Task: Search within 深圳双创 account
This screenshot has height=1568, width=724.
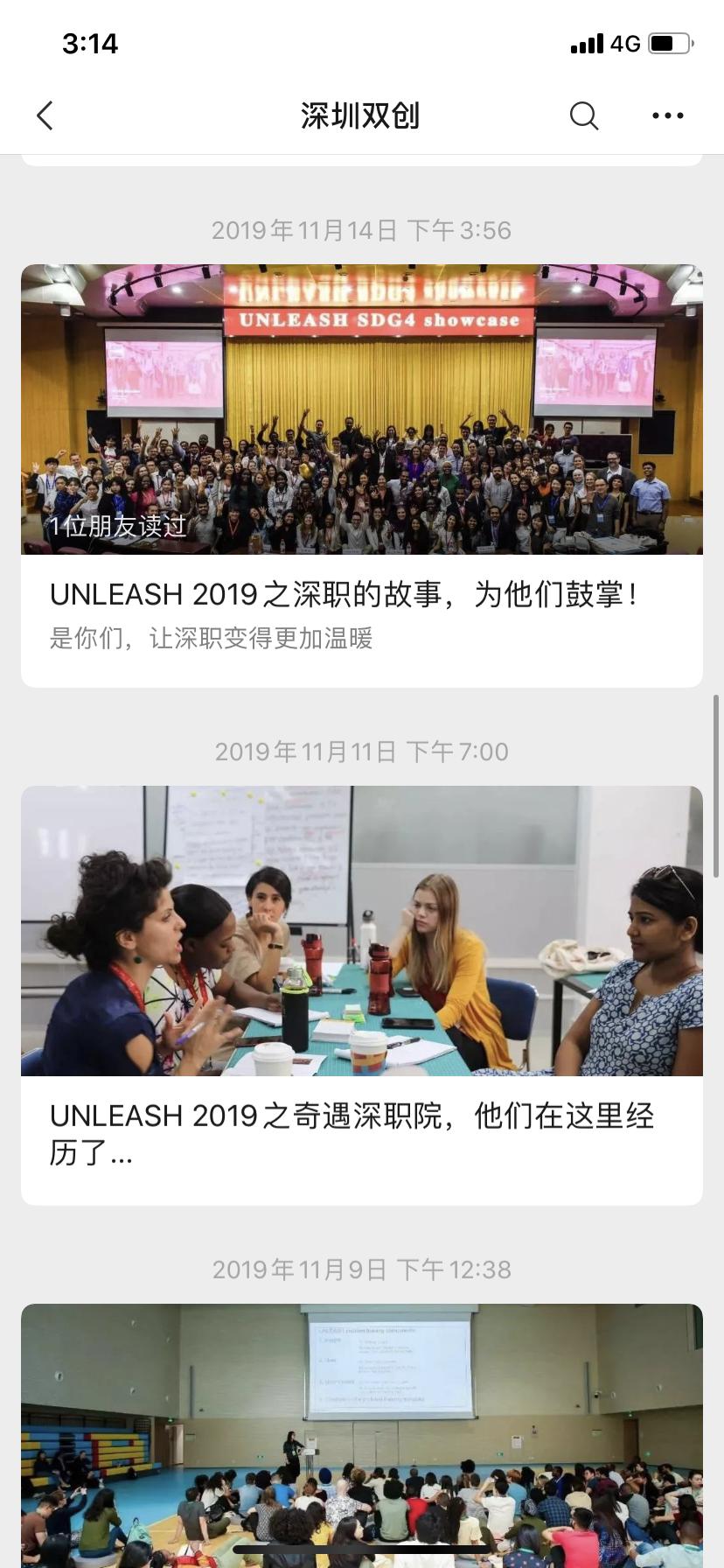Action: (x=583, y=115)
